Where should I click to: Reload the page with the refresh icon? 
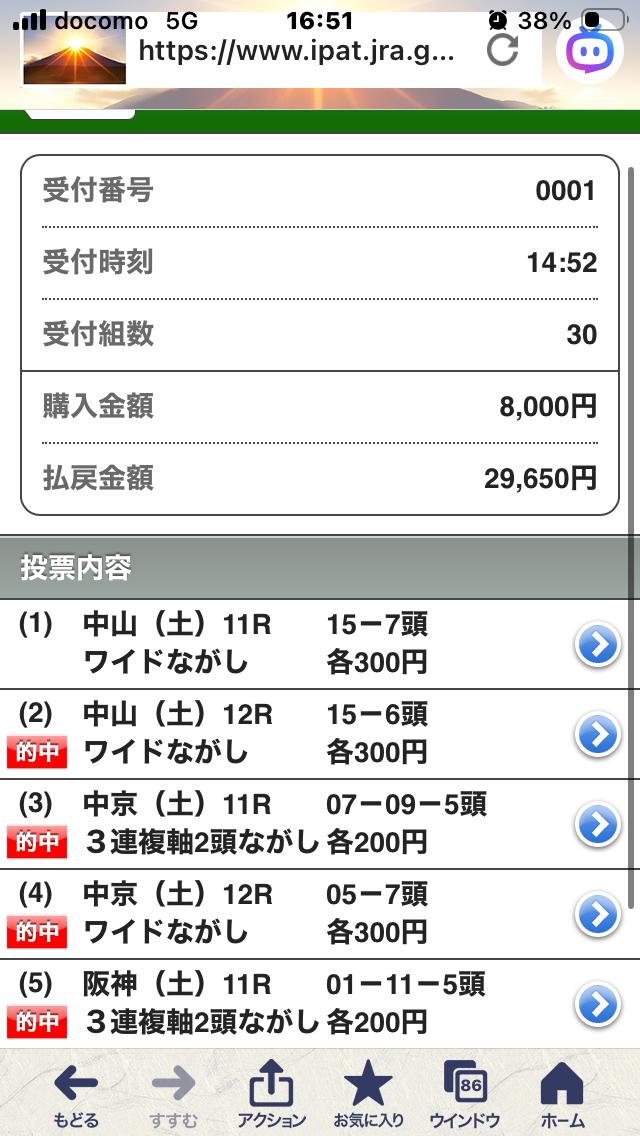pyautogui.click(x=503, y=50)
